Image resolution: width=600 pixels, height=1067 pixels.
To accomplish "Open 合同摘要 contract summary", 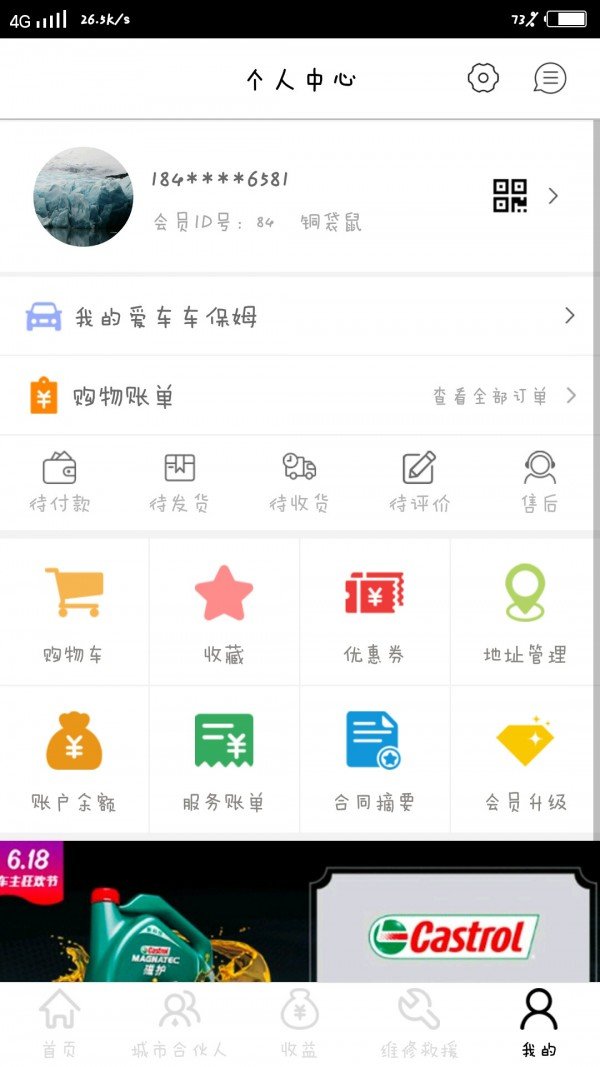I will (374, 760).
